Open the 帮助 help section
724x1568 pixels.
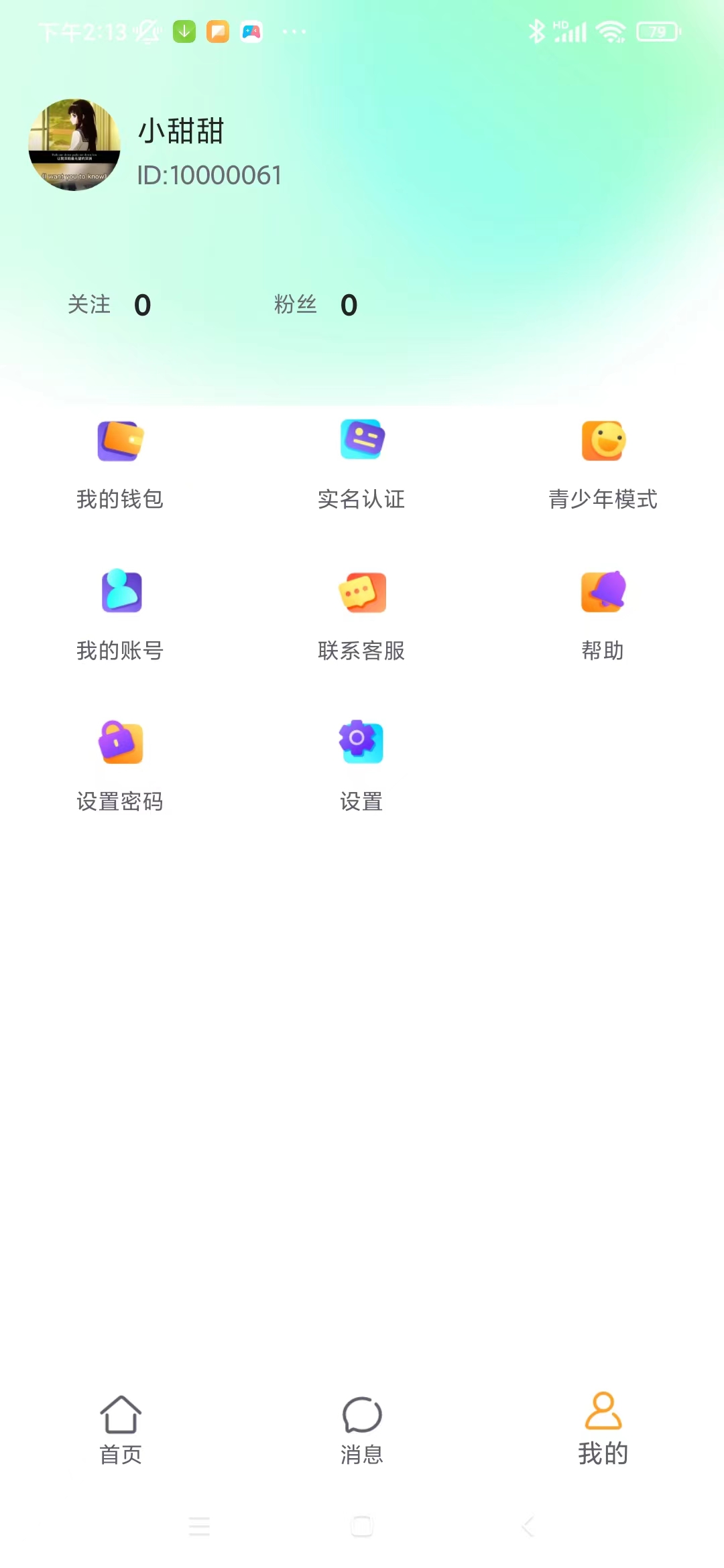coord(603,613)
